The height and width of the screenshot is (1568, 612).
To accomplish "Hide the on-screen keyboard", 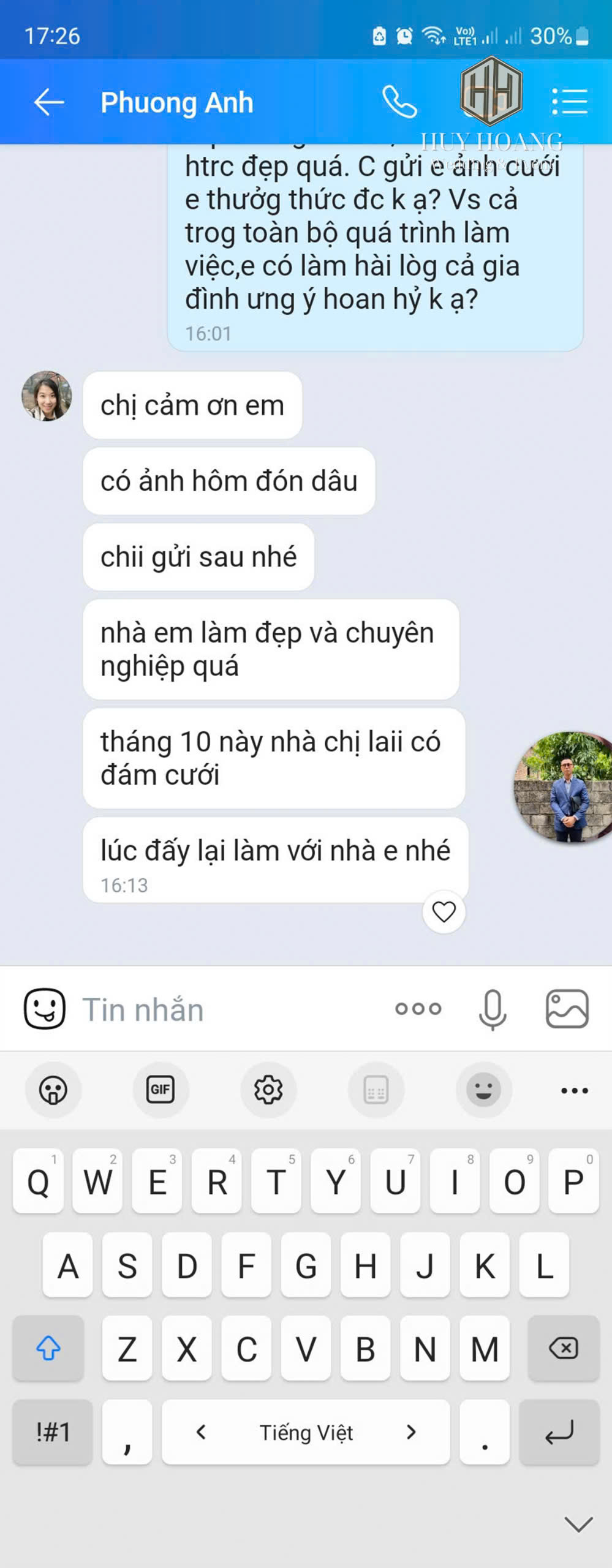I will [578, 1525].
